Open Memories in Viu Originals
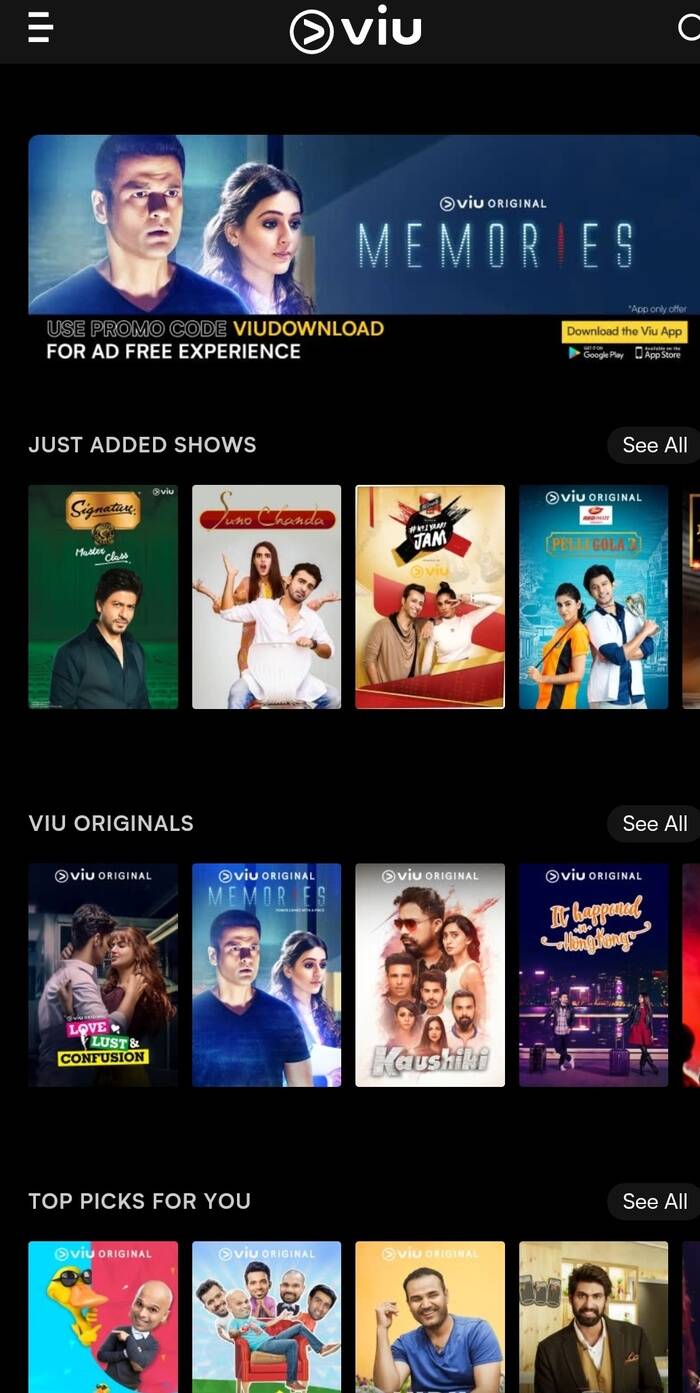This screenshot has width=700, height=1393. [x=266, y=975]
